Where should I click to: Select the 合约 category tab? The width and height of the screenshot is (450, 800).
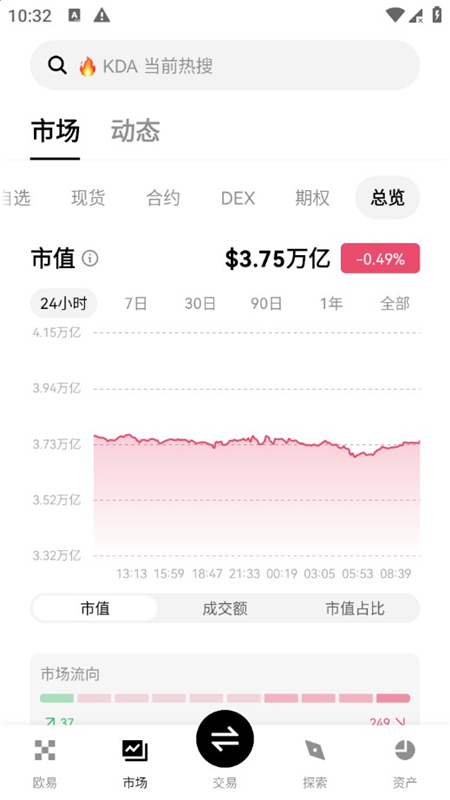[163, 198]
